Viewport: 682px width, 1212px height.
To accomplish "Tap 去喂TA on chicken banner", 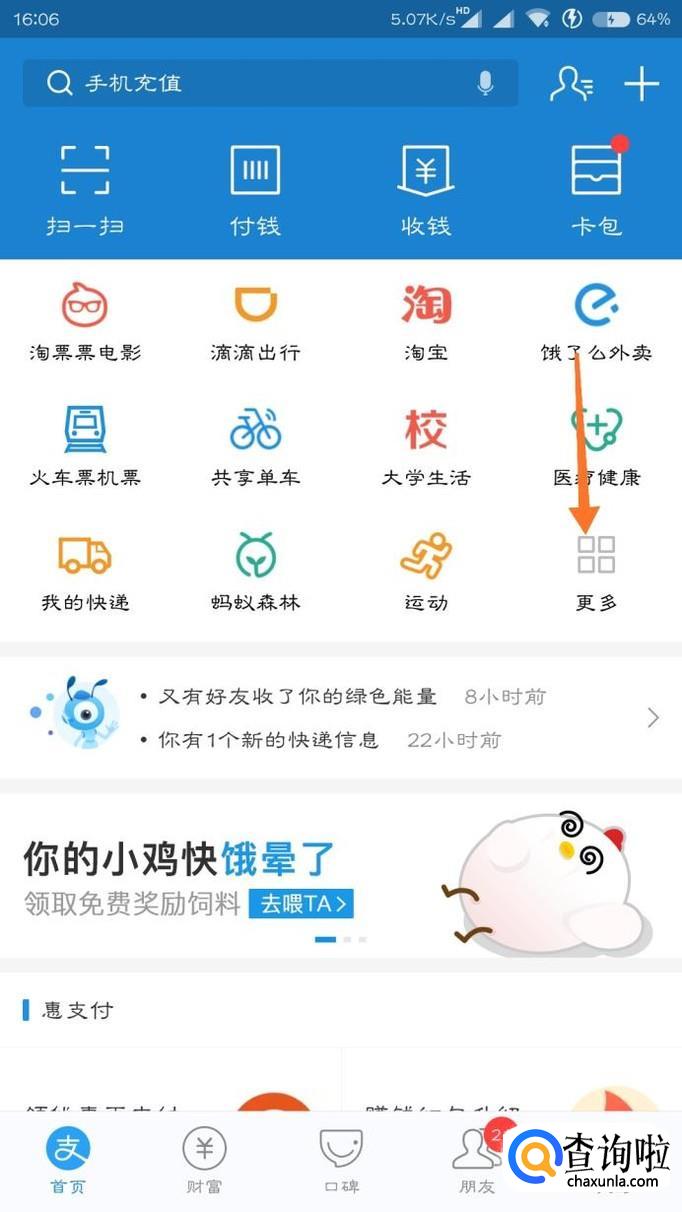I will pyautogui.click(x=301, y=904).
